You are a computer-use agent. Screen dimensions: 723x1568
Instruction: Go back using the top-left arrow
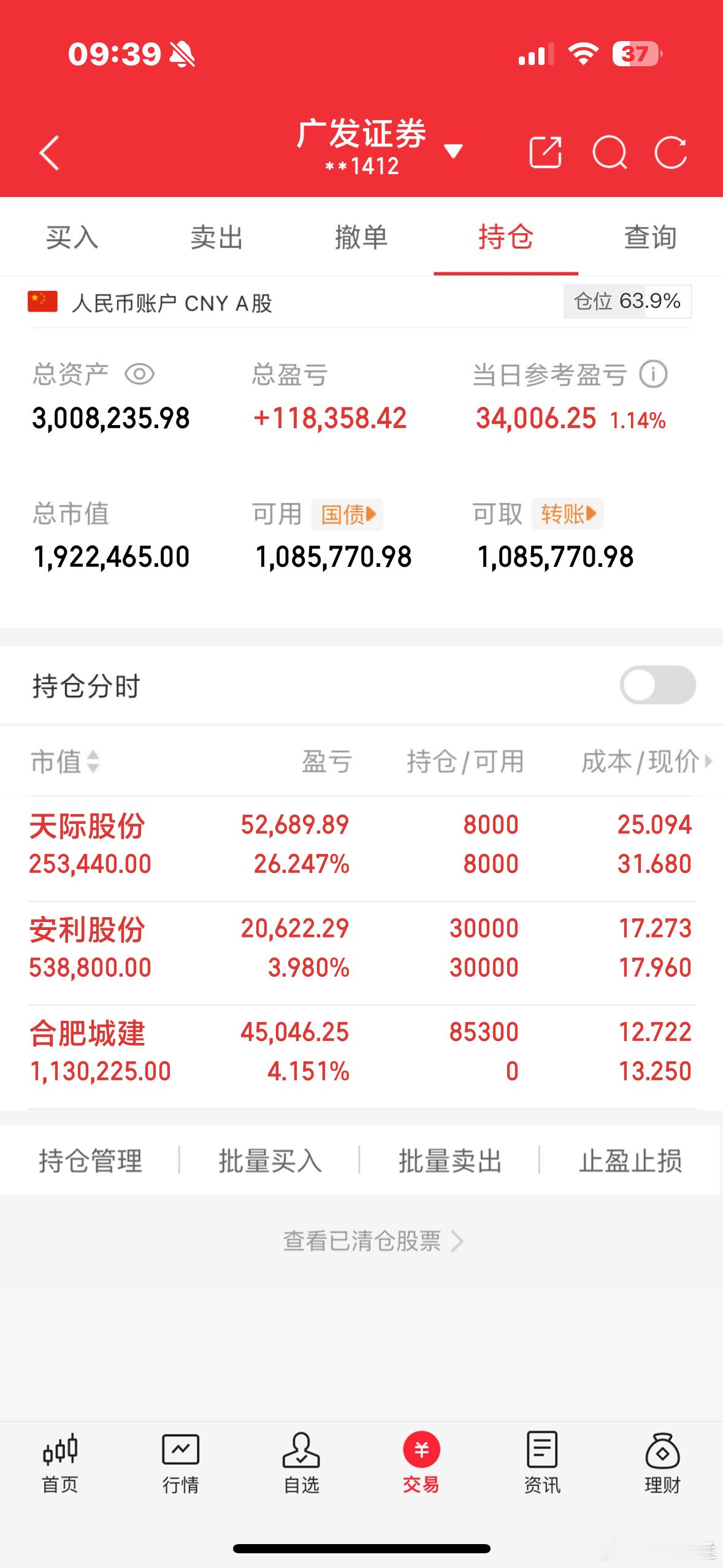pos(49,152)
